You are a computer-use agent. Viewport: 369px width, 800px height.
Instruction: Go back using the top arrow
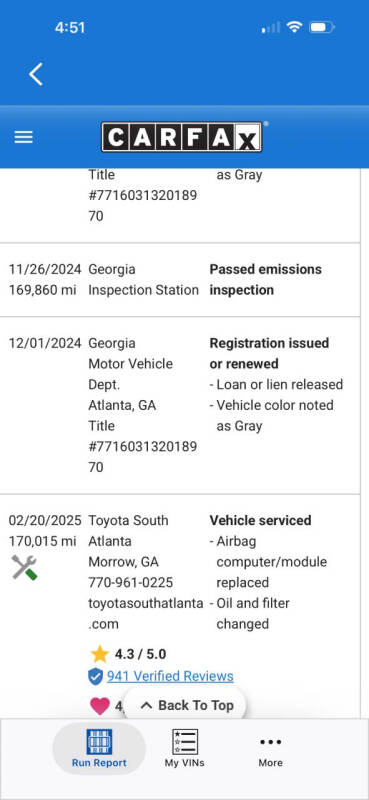point(36,74)
